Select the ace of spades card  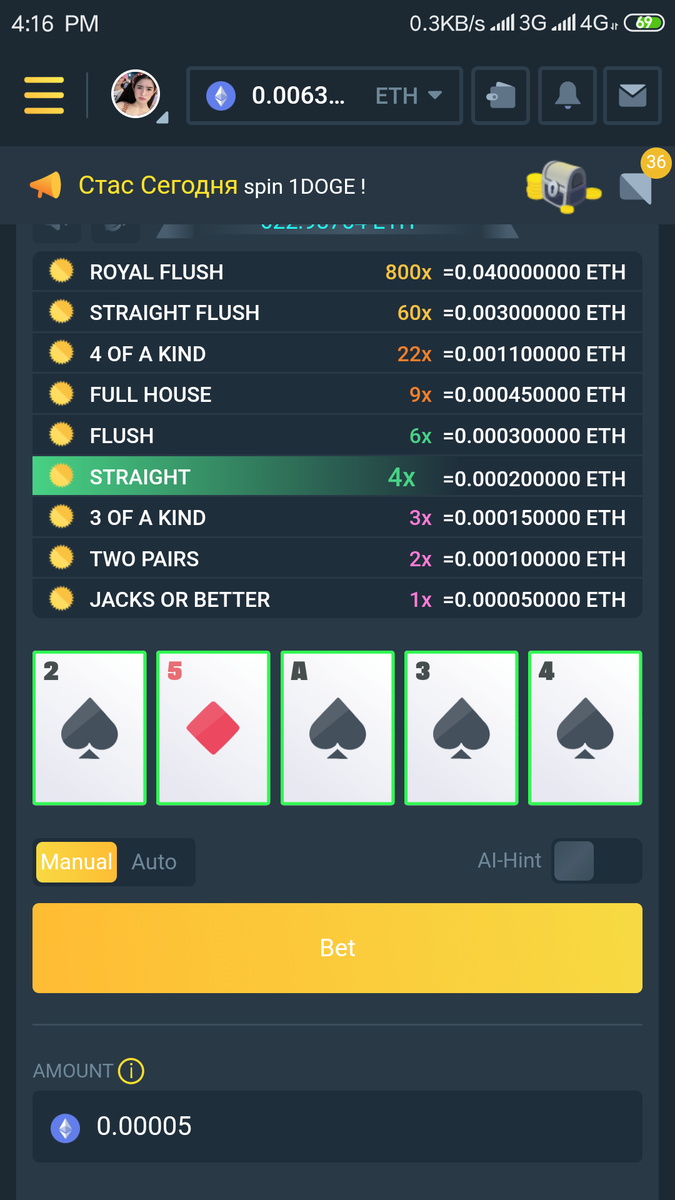point(337,728)
